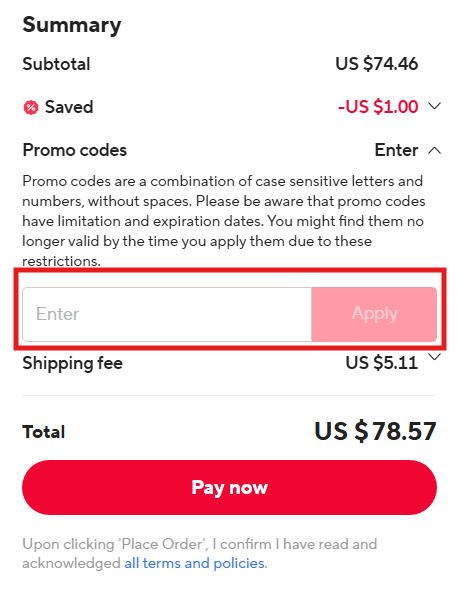Tap the Pay now button
This screenshot has height=593, width=465.
(x=229, y=487)
